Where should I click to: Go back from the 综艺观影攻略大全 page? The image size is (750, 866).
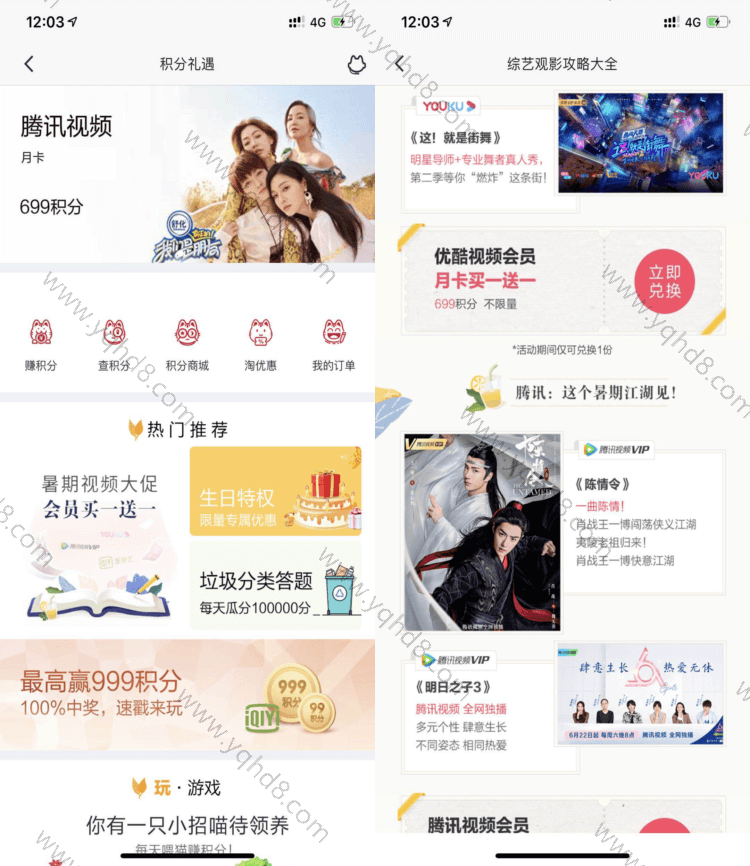point(399,64)
